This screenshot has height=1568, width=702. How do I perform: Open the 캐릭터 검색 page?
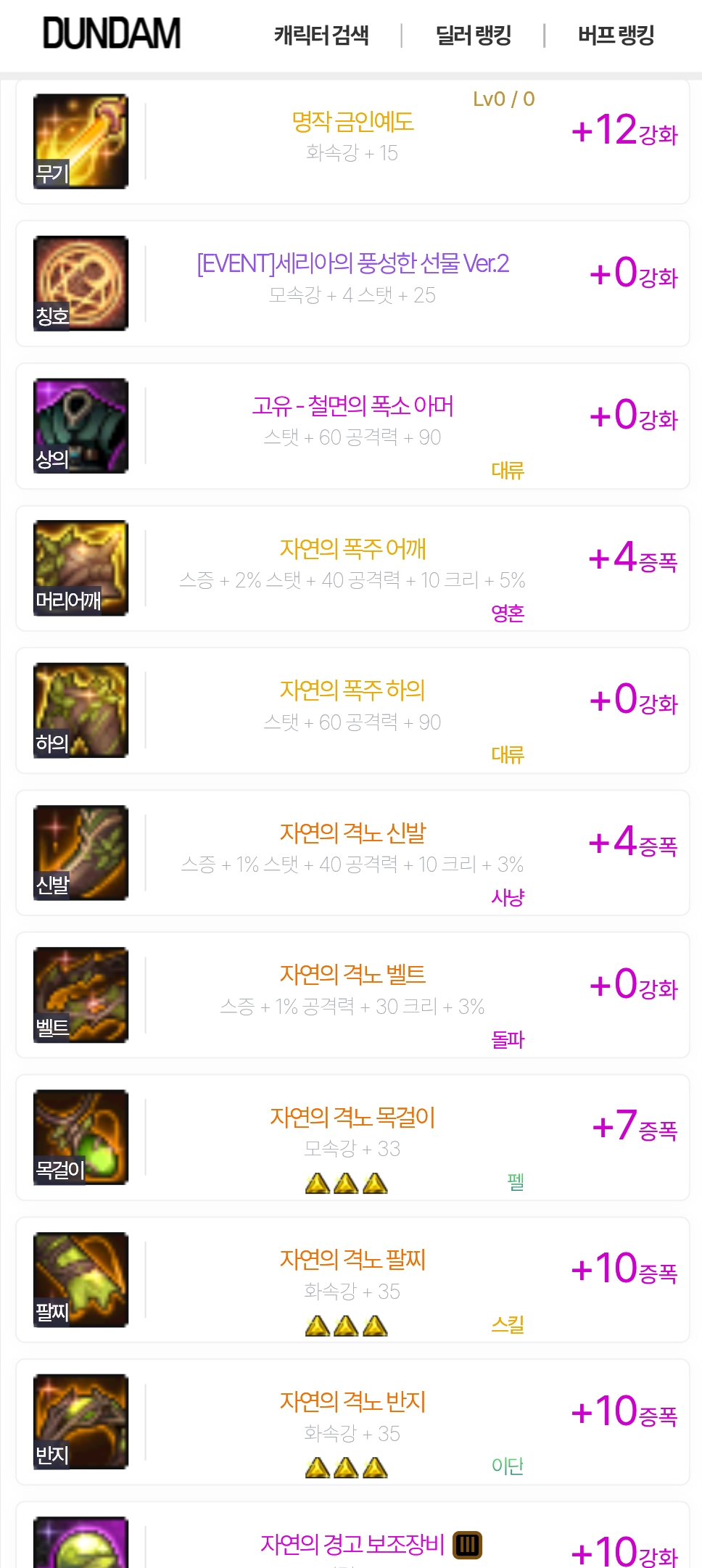(x=321, y=35)
